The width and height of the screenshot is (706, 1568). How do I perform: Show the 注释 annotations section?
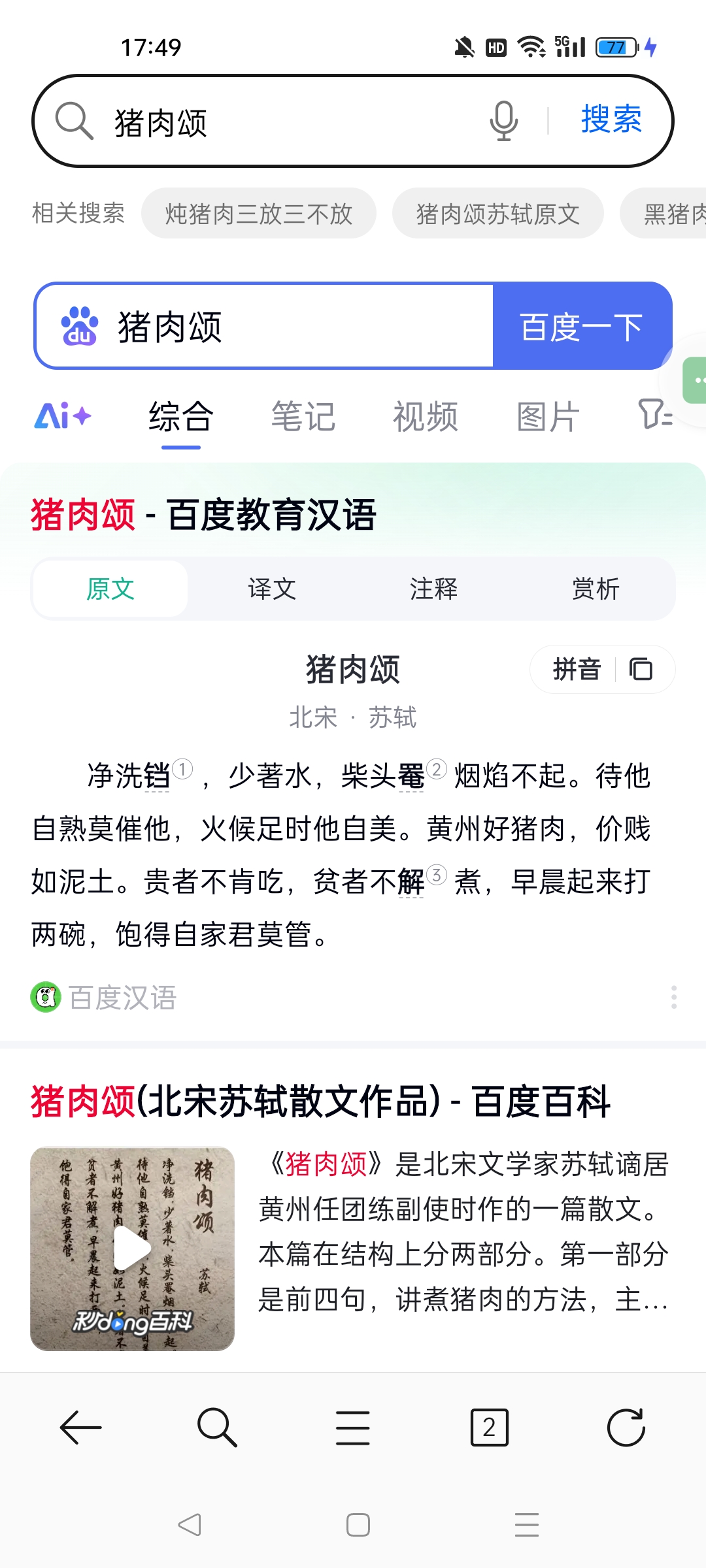[x=433, y=589]
